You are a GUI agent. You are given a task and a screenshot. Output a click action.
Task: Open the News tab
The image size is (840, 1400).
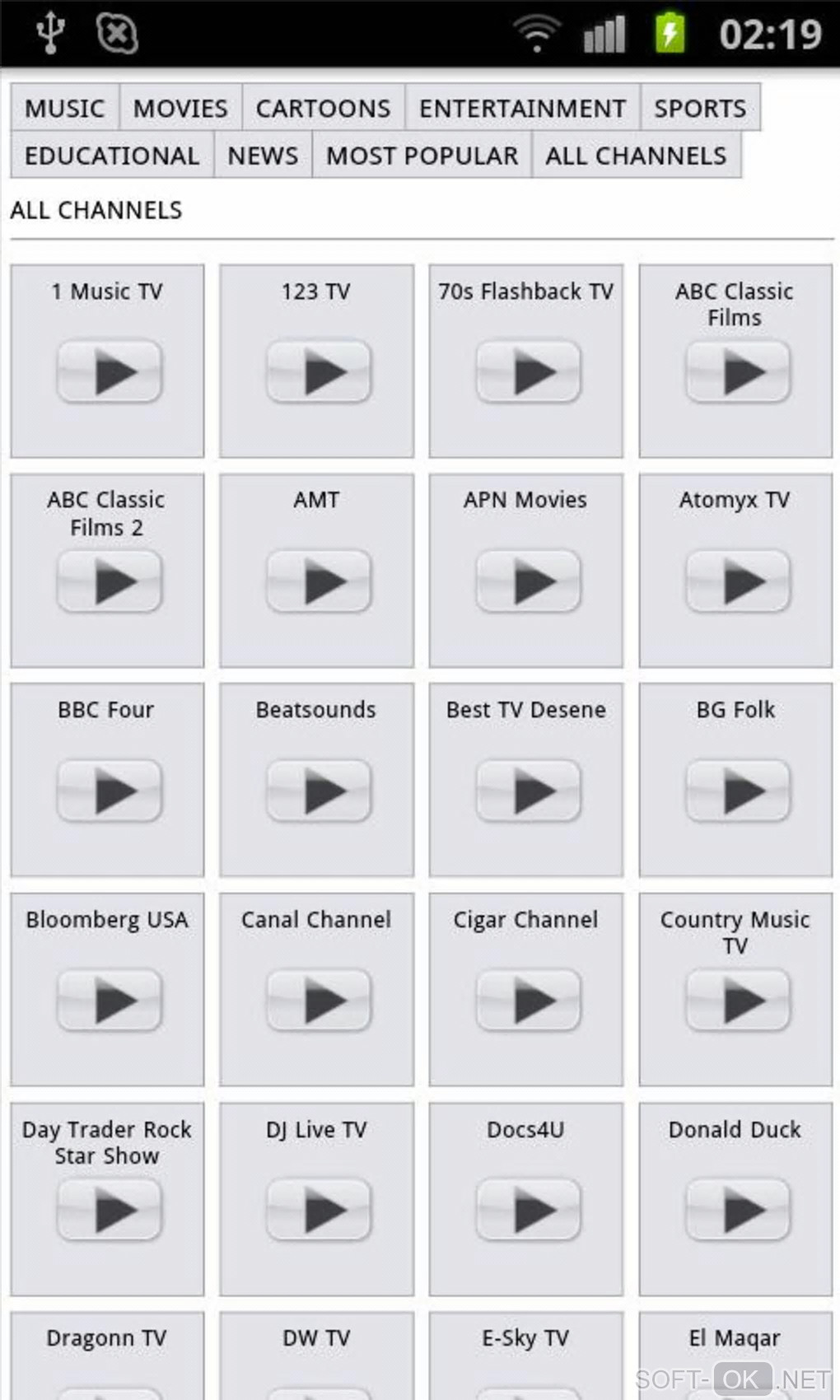263,156
